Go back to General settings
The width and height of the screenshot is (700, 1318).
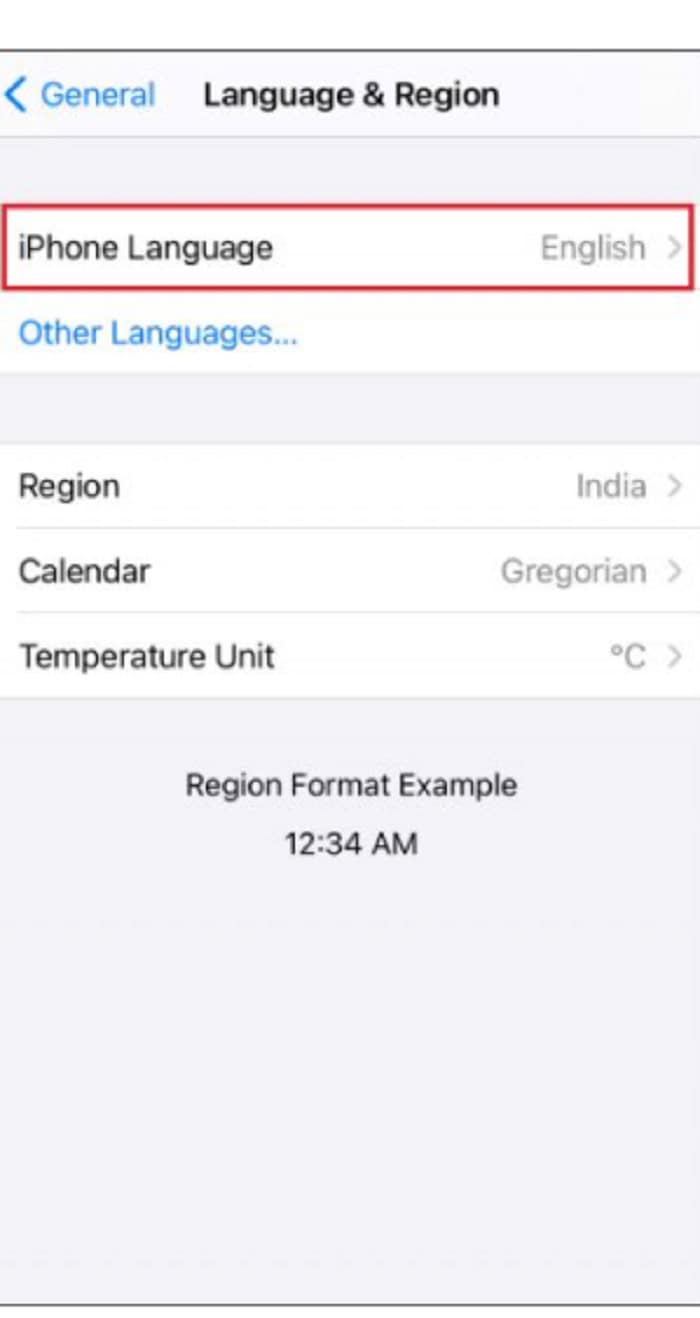click(x=80, y=95)
